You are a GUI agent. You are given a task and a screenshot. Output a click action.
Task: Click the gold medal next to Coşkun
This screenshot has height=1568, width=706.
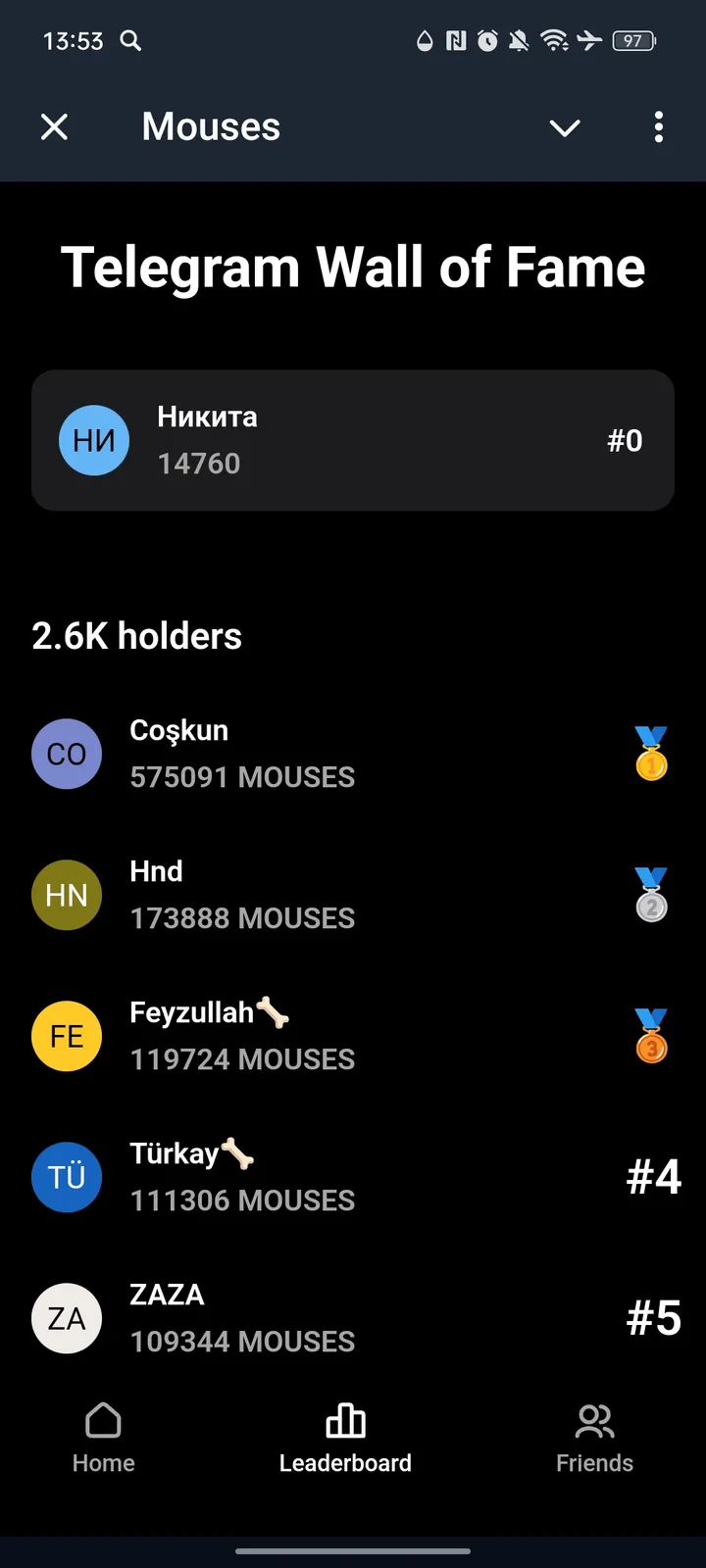pos(651,755)
